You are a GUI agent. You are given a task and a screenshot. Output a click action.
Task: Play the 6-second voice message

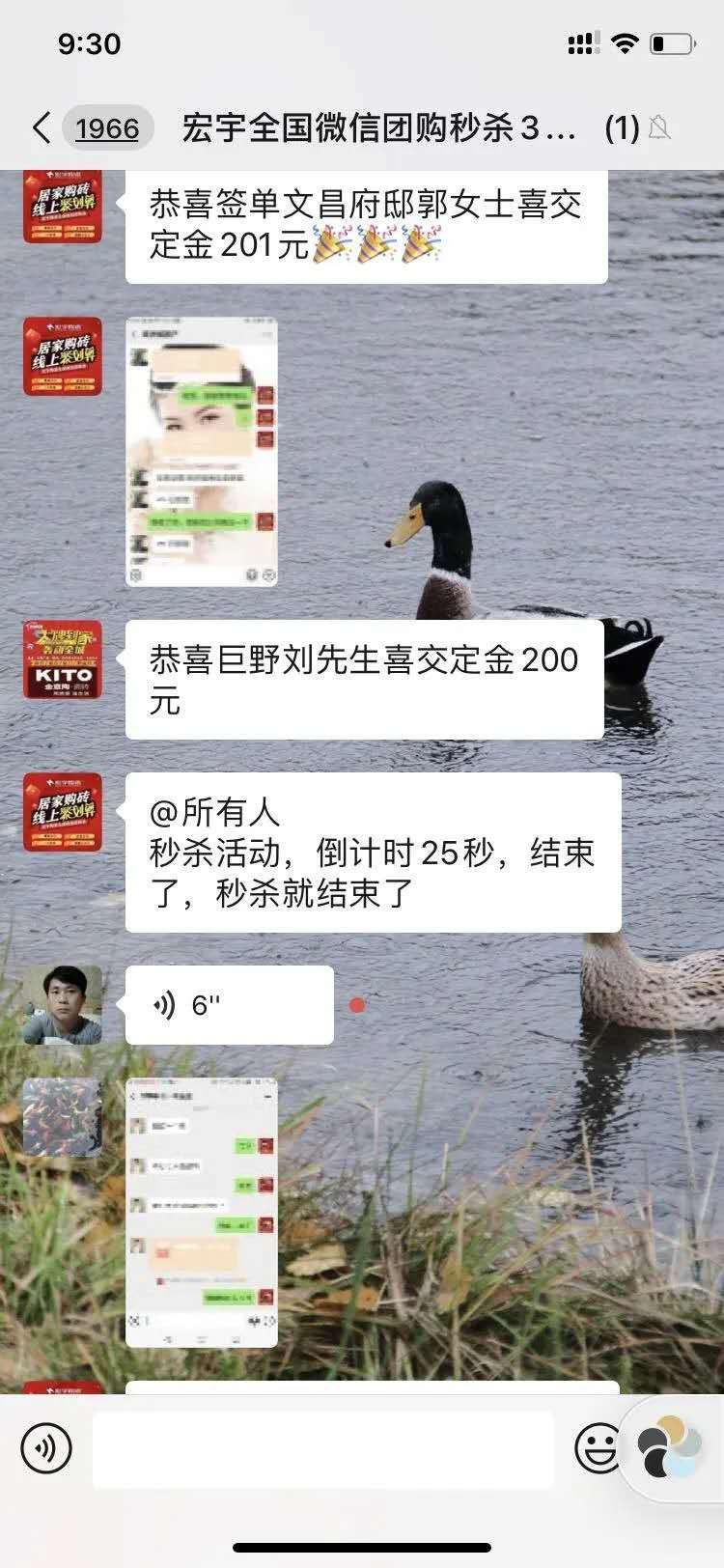click(229, 1005)
